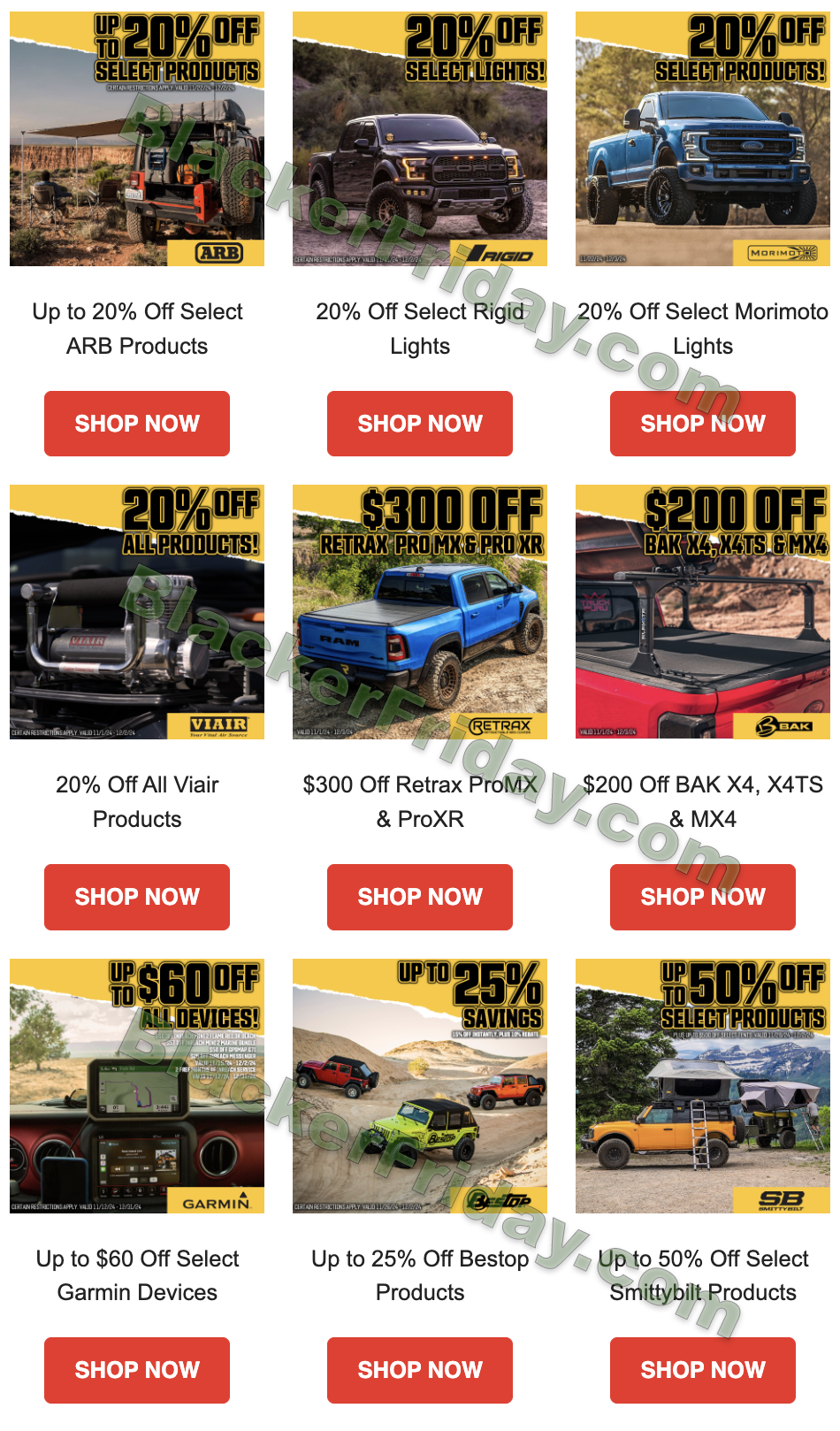Open the Bestop 25% savings banner tile
840x1431 pixels.
(420, 1086)
